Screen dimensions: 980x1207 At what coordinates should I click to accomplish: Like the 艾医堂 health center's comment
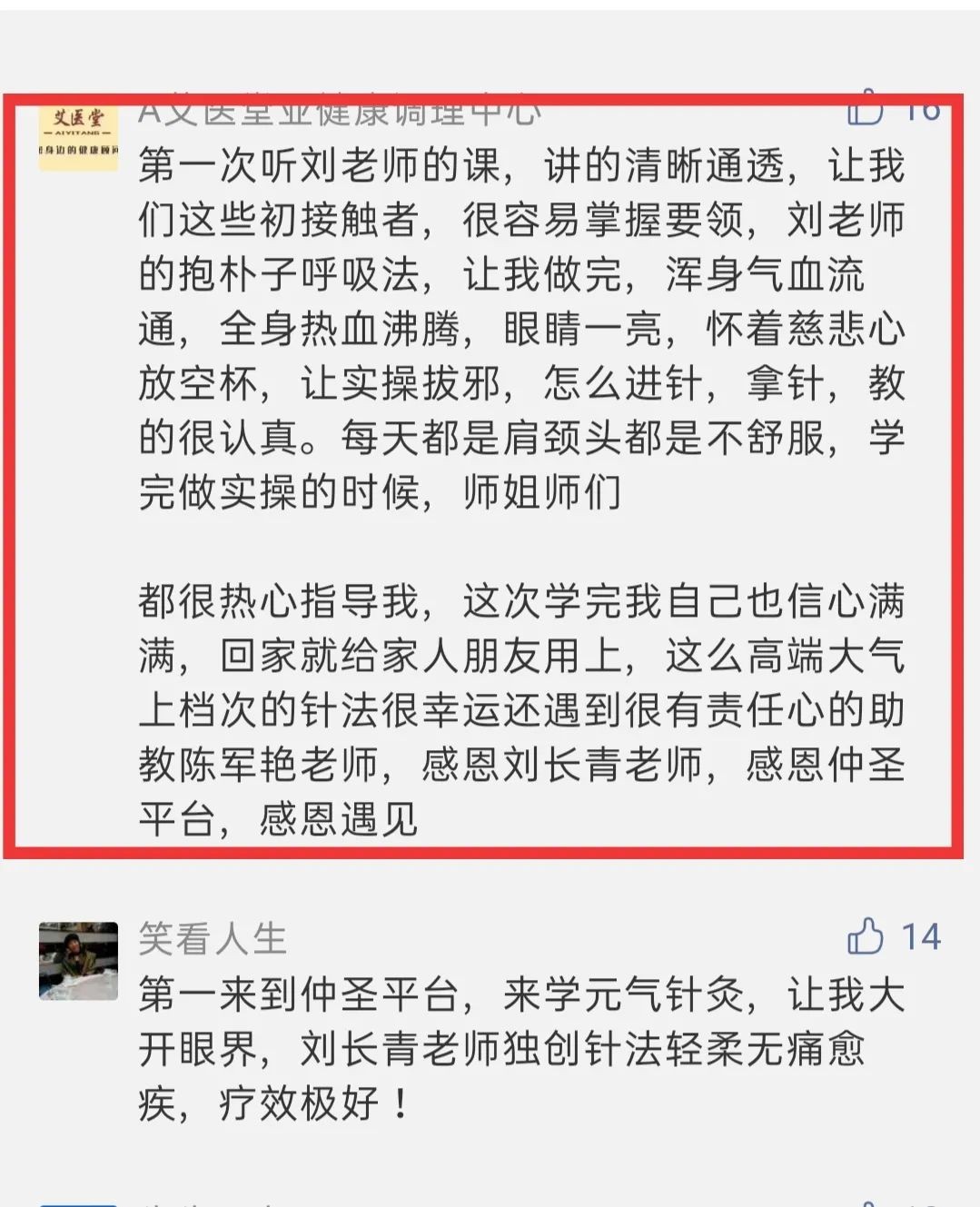[865, 110]
